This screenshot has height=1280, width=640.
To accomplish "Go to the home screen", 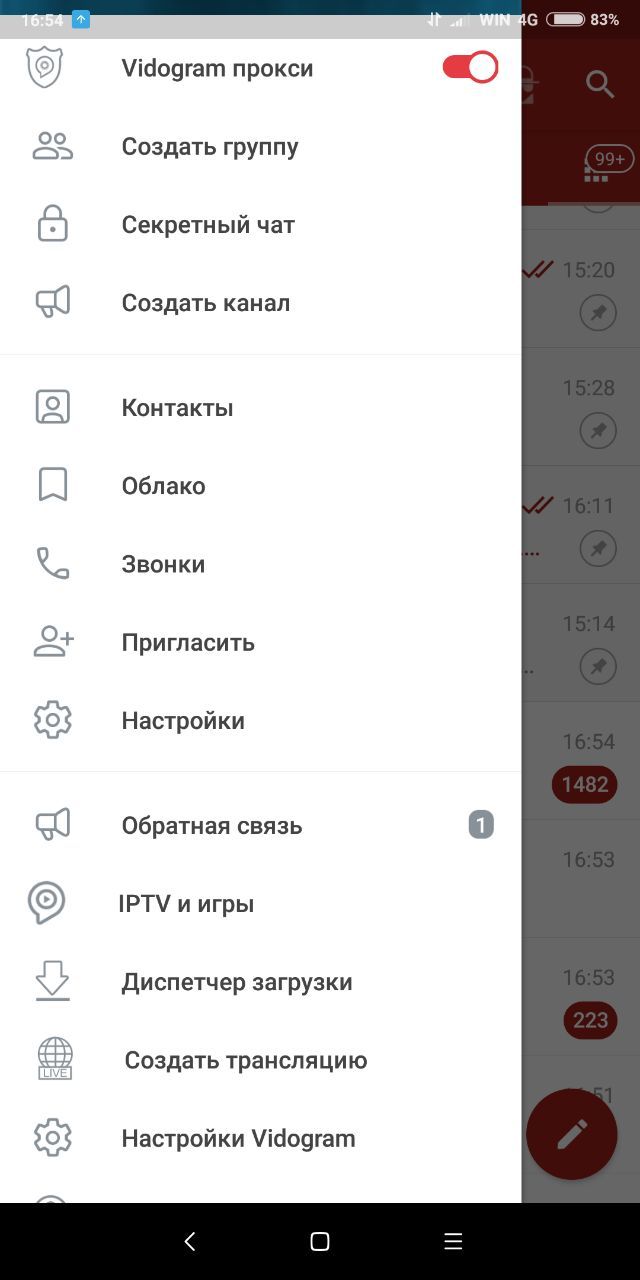I will [x=320, y=1241].
